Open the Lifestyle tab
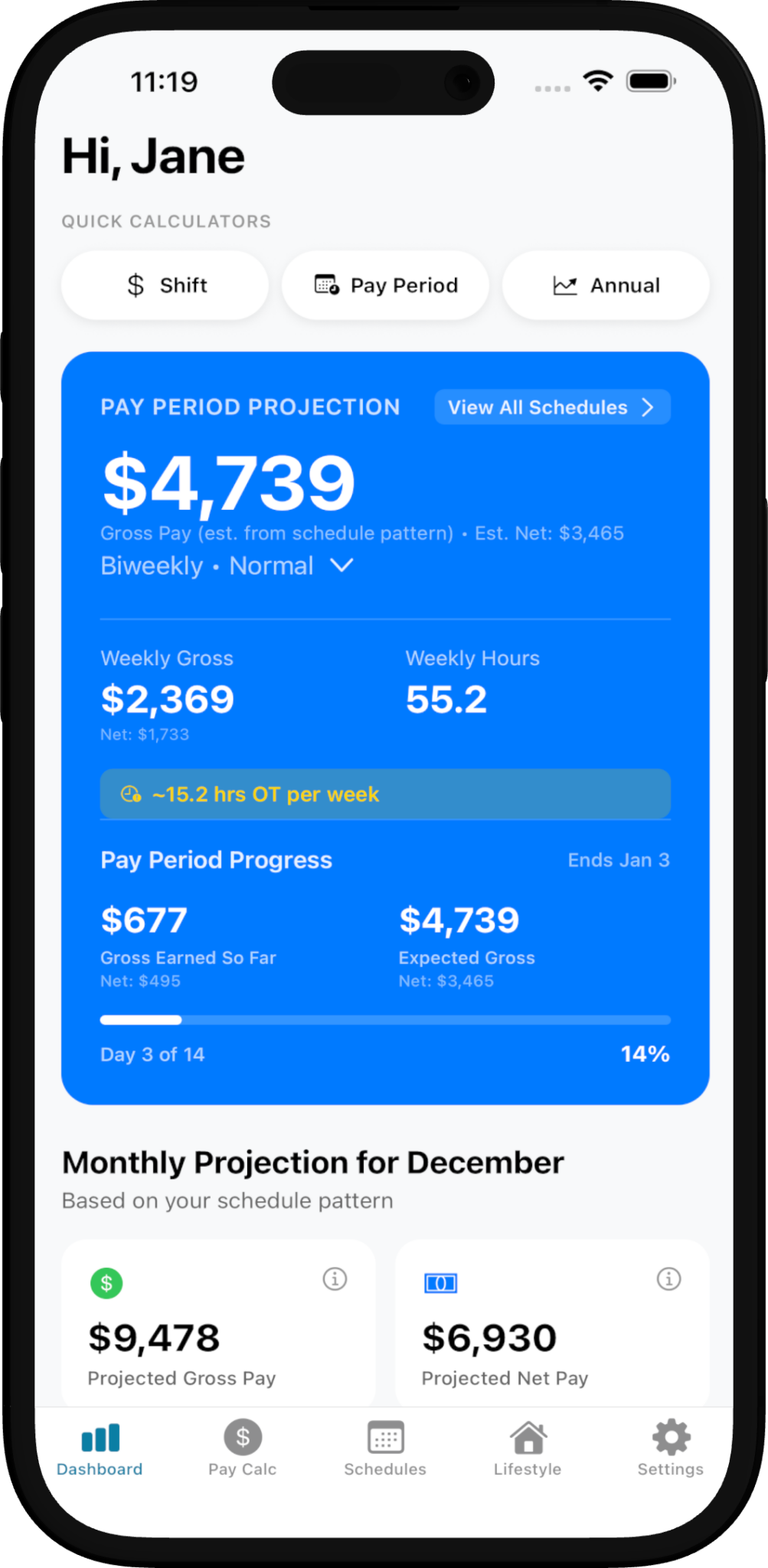This screenshot has height=1568, width=768. [x=528, y=1449]
